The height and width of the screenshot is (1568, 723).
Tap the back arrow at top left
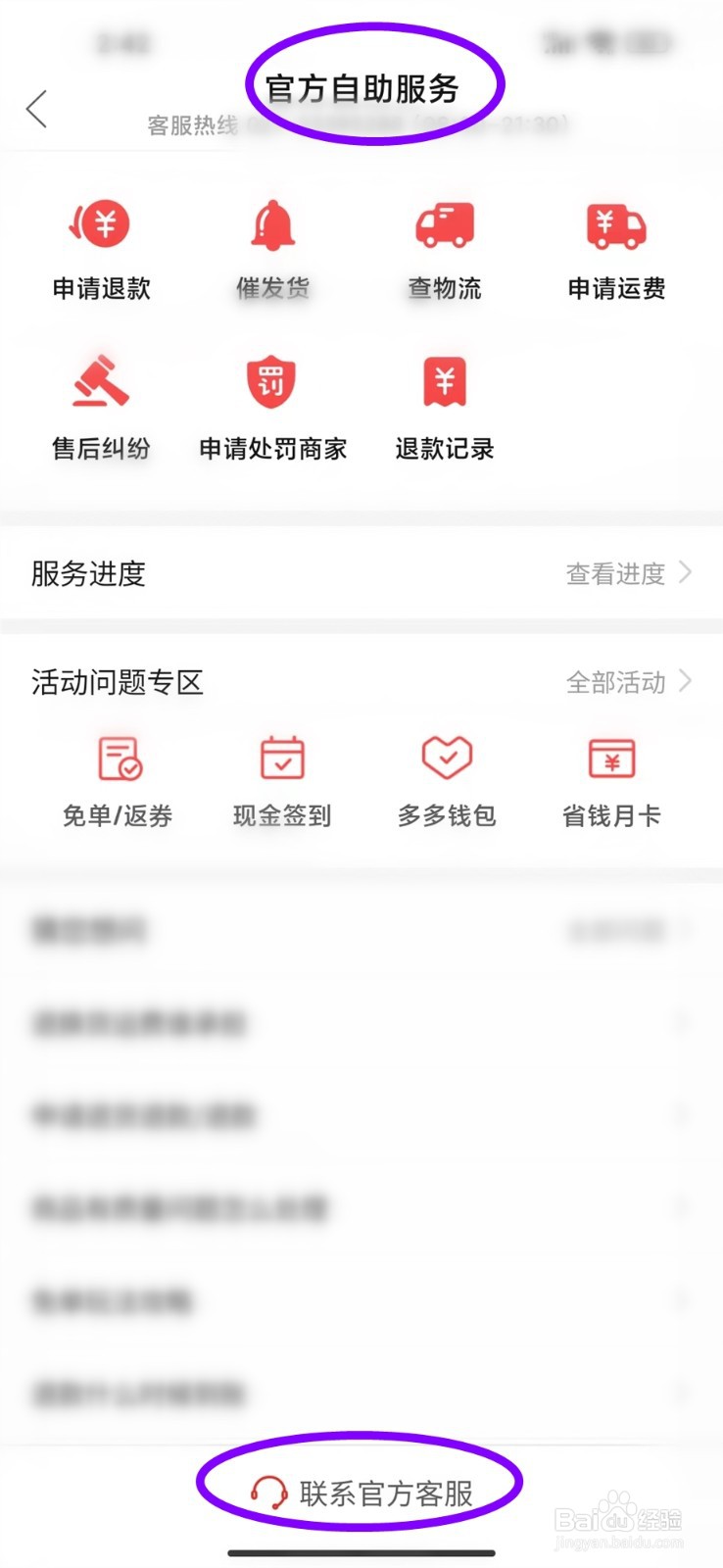(37, 110)
